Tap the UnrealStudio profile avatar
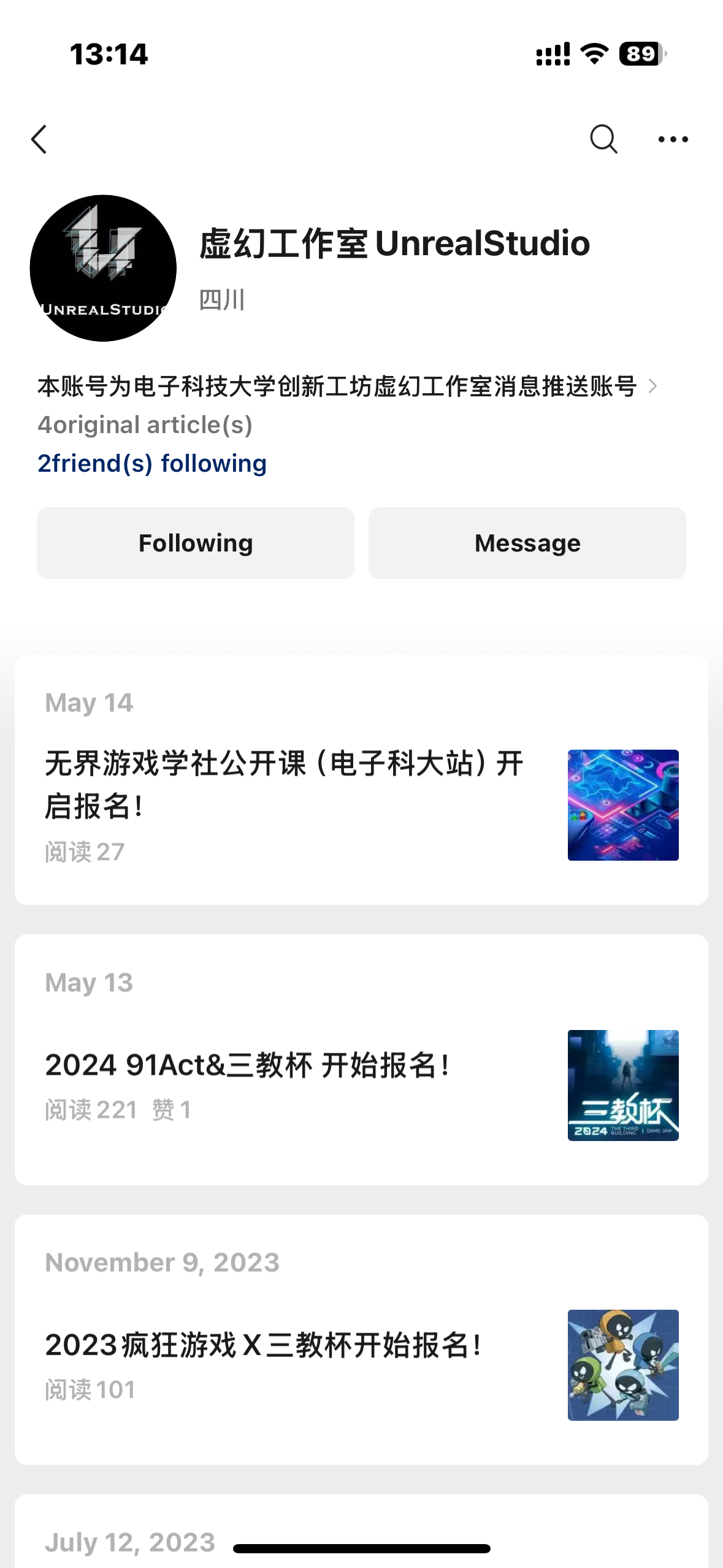This screenshot has width=723, height=1568. pos(103,268)
